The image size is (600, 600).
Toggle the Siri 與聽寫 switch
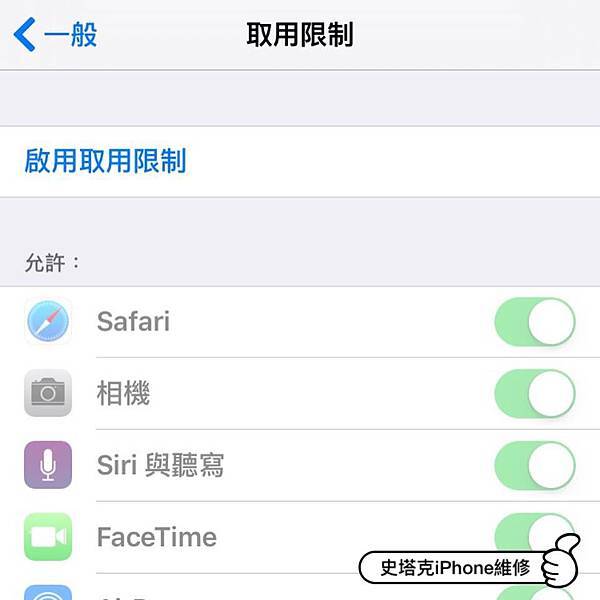(x=535, y=466)
